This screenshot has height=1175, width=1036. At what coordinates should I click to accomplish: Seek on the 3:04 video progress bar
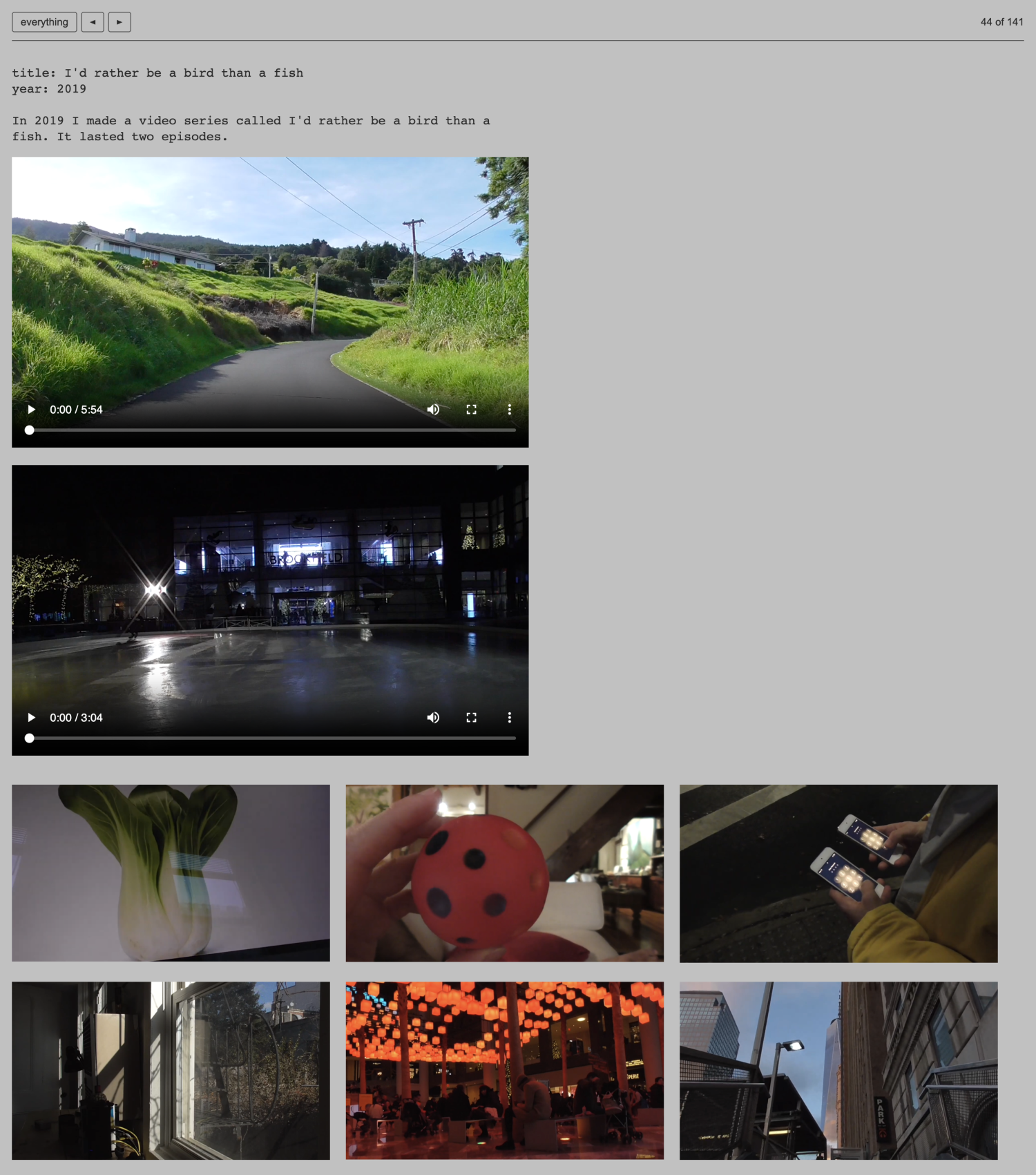pyautogui.click(x=273, y=738)
